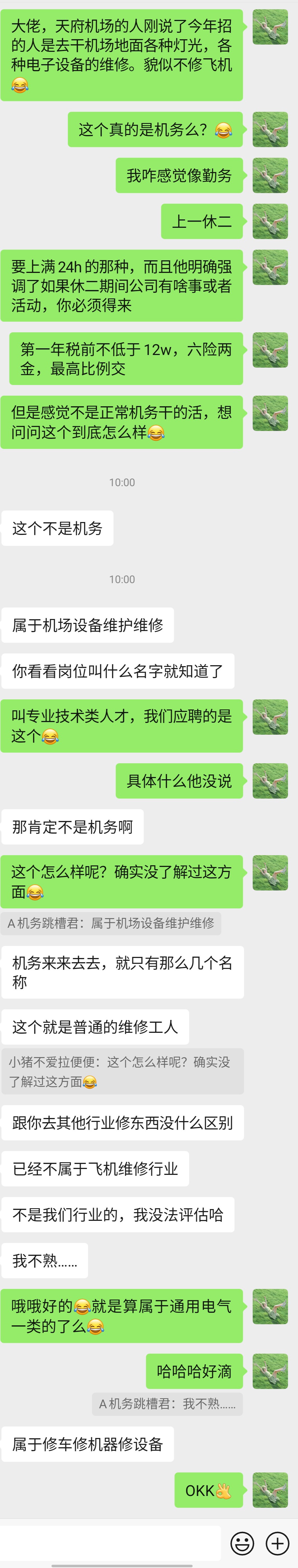Screen dimensions: 298x1568
Task: View profile from avatar next to "上一休二"
Action: [270, 221]
